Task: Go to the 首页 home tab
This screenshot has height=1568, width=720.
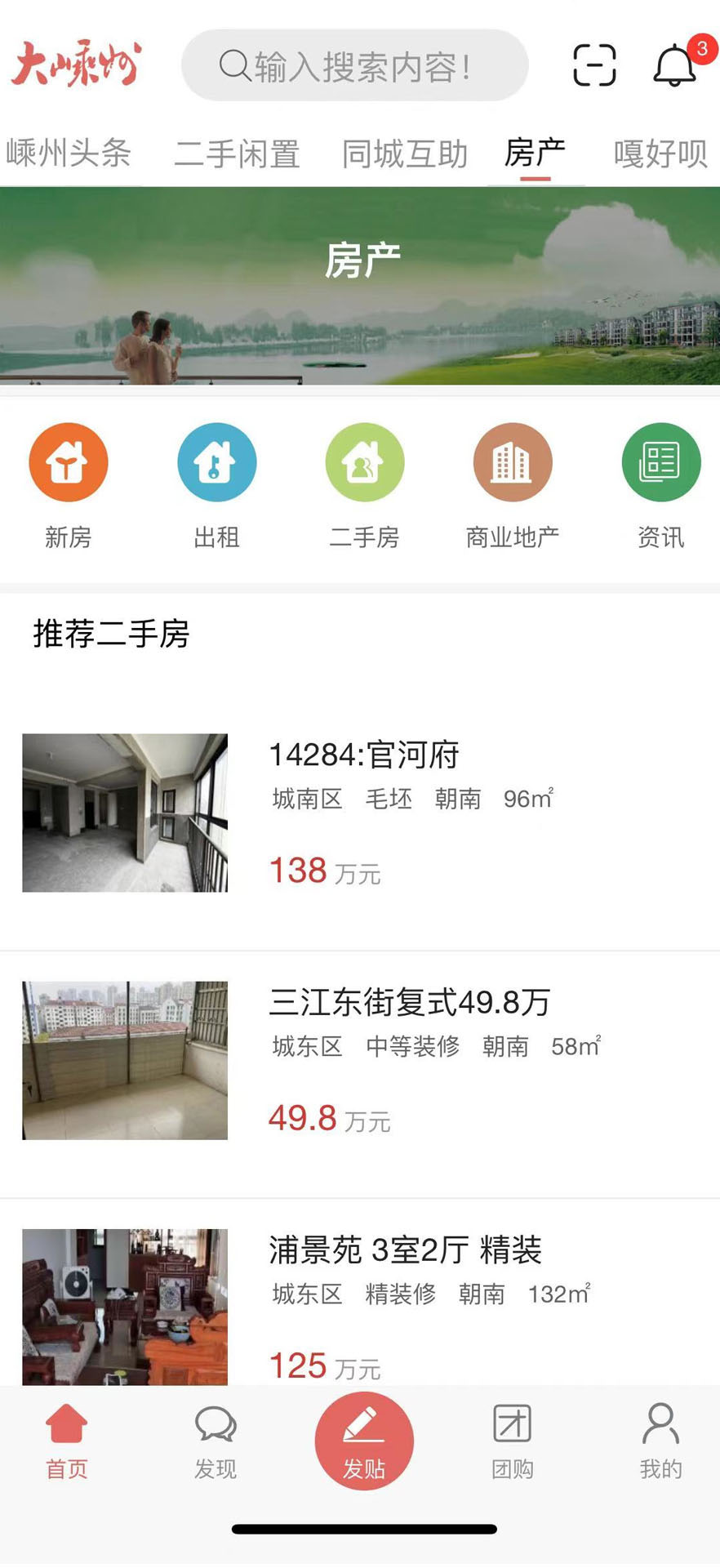Action: (x=67, y=1442)
